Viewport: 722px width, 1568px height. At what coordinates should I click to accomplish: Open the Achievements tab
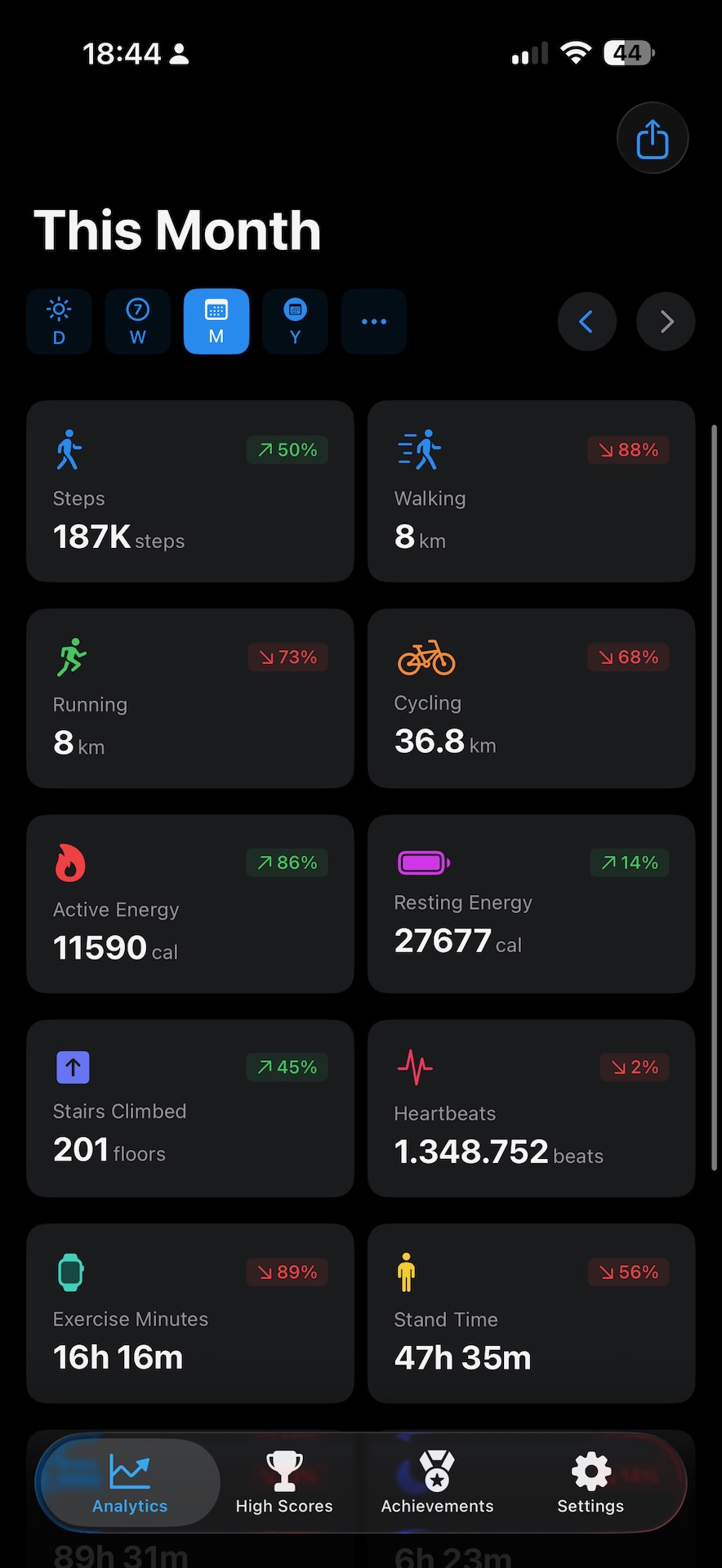pos(437,1482)
